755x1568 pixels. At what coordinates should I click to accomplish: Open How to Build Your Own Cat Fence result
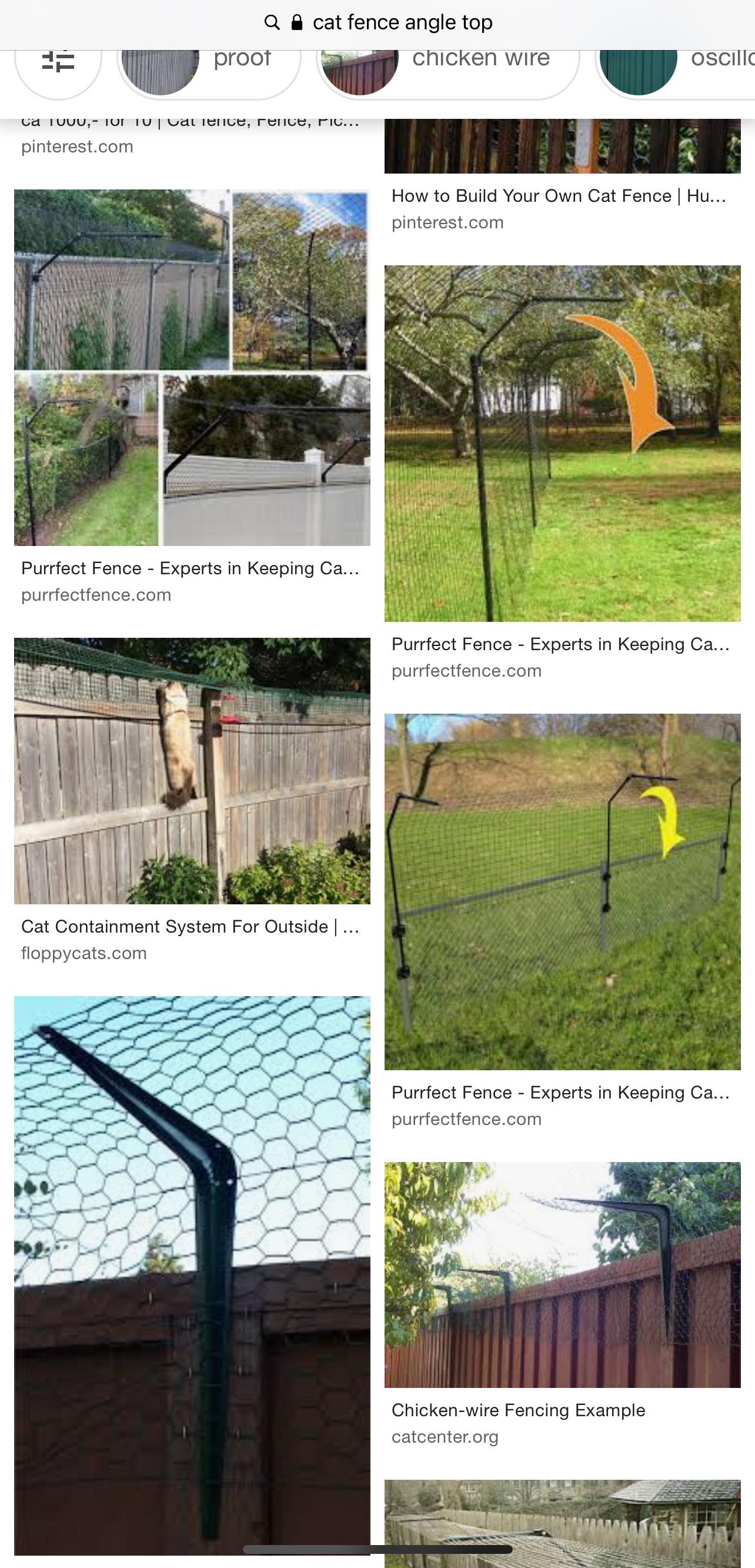pyautogui.click(x=559, y=196)
